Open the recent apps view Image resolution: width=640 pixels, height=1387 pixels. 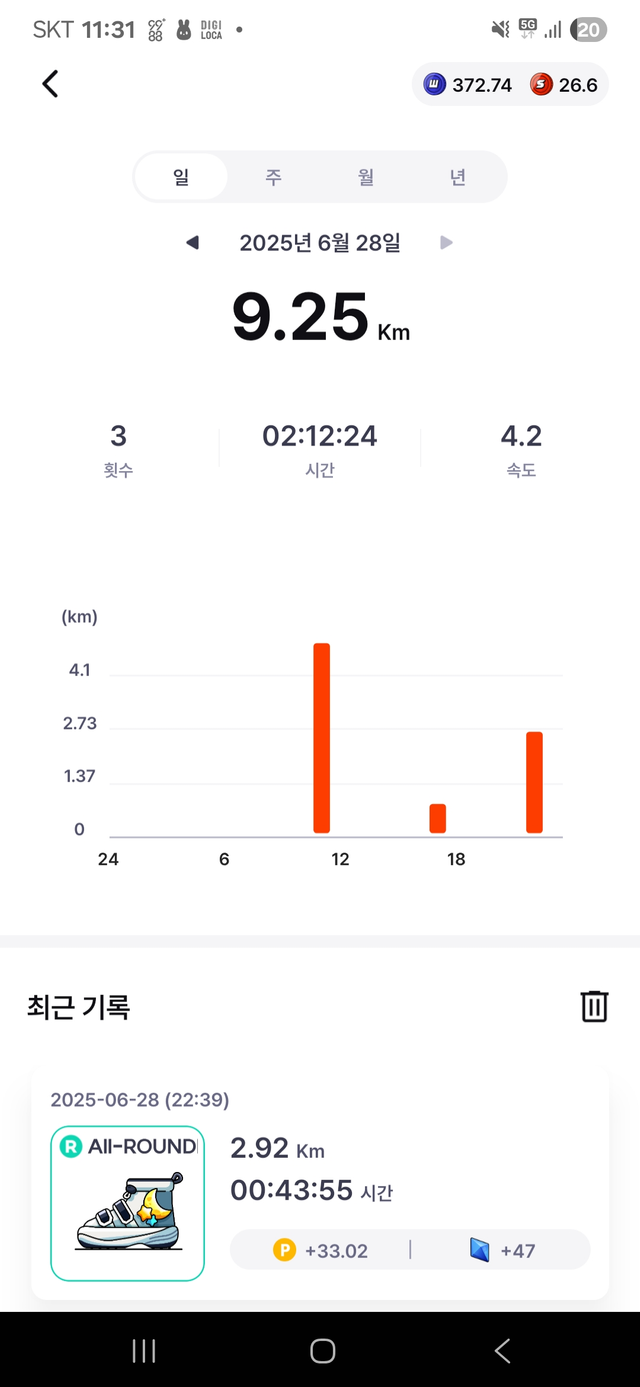(144, 1351)
